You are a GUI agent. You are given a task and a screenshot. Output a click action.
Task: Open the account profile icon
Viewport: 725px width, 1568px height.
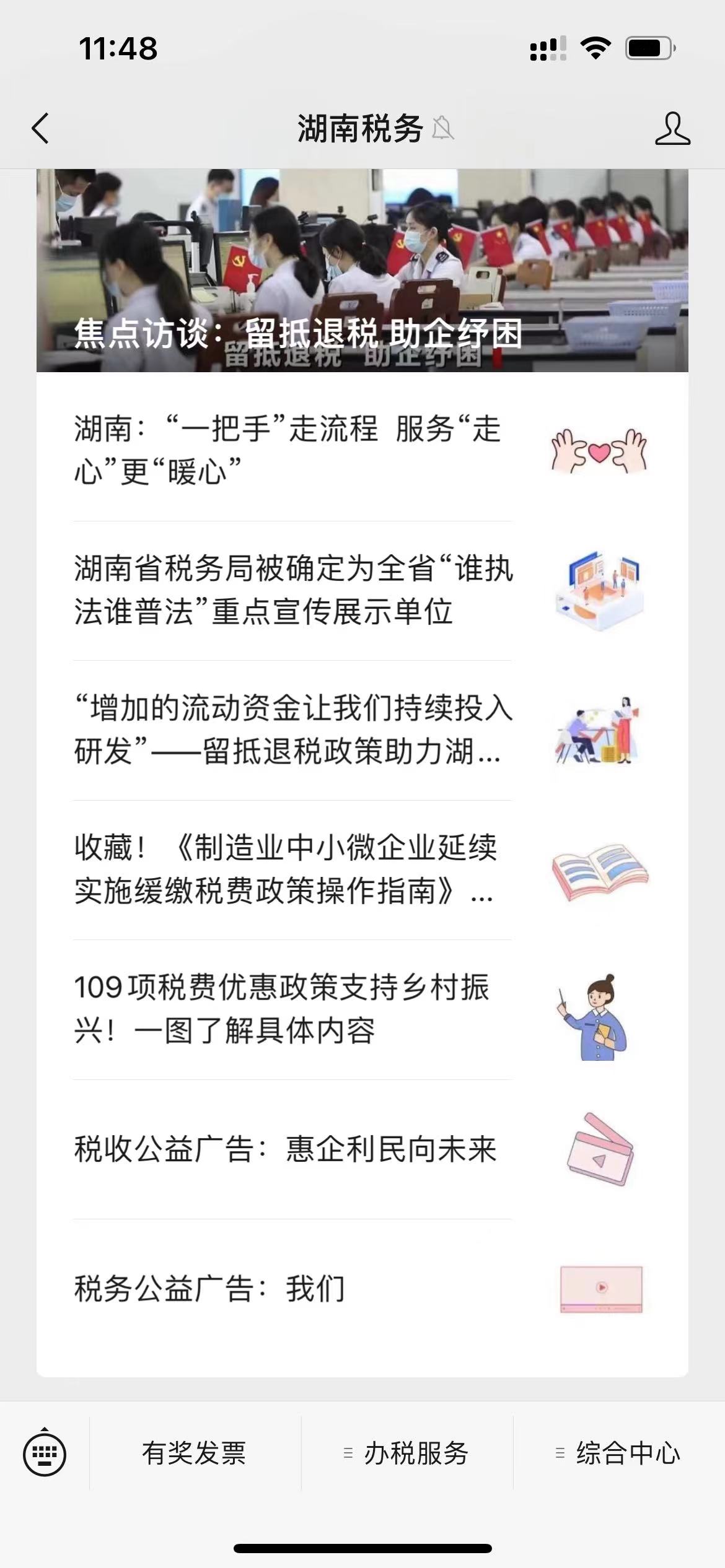[672, 129]
